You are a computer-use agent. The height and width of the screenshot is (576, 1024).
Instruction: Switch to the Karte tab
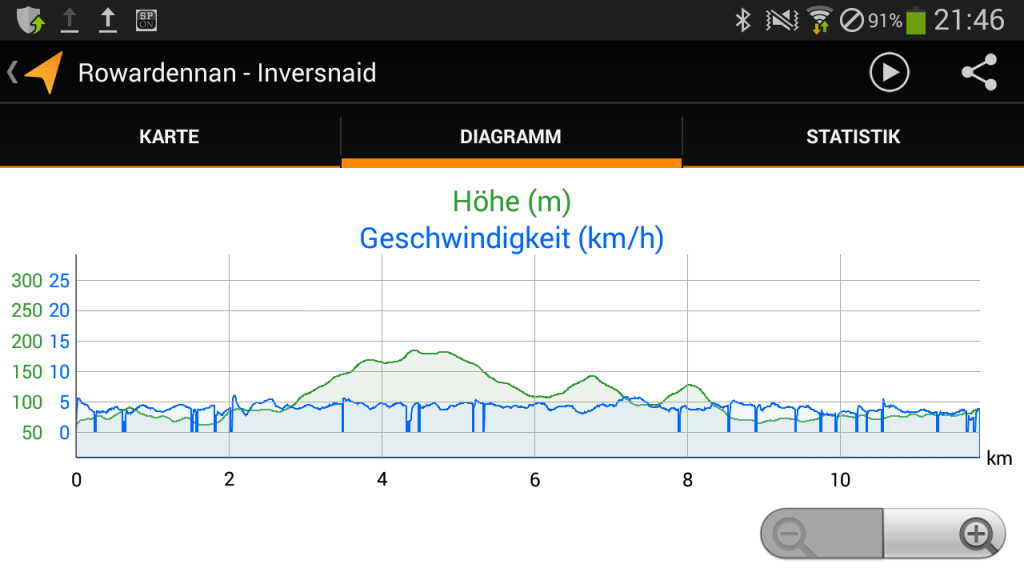click(170, 137)
